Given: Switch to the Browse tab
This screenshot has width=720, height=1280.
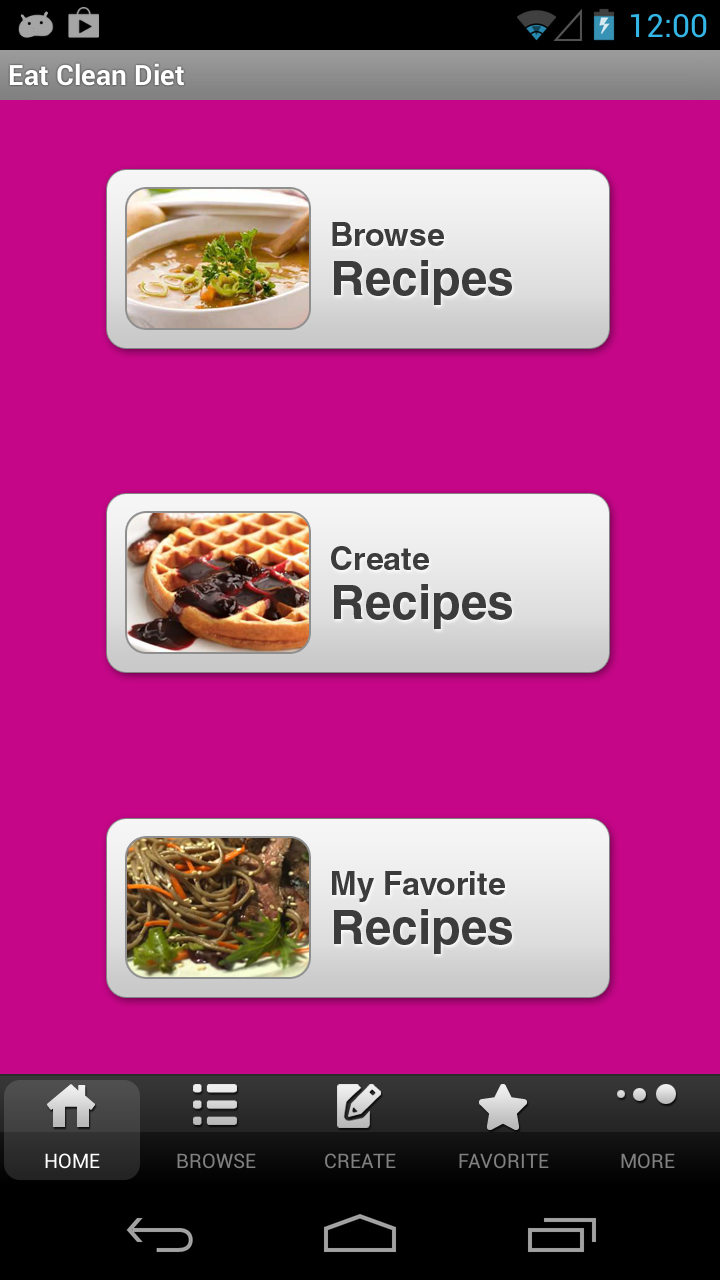Looking at the screenshot, I should click(215, 1130).
